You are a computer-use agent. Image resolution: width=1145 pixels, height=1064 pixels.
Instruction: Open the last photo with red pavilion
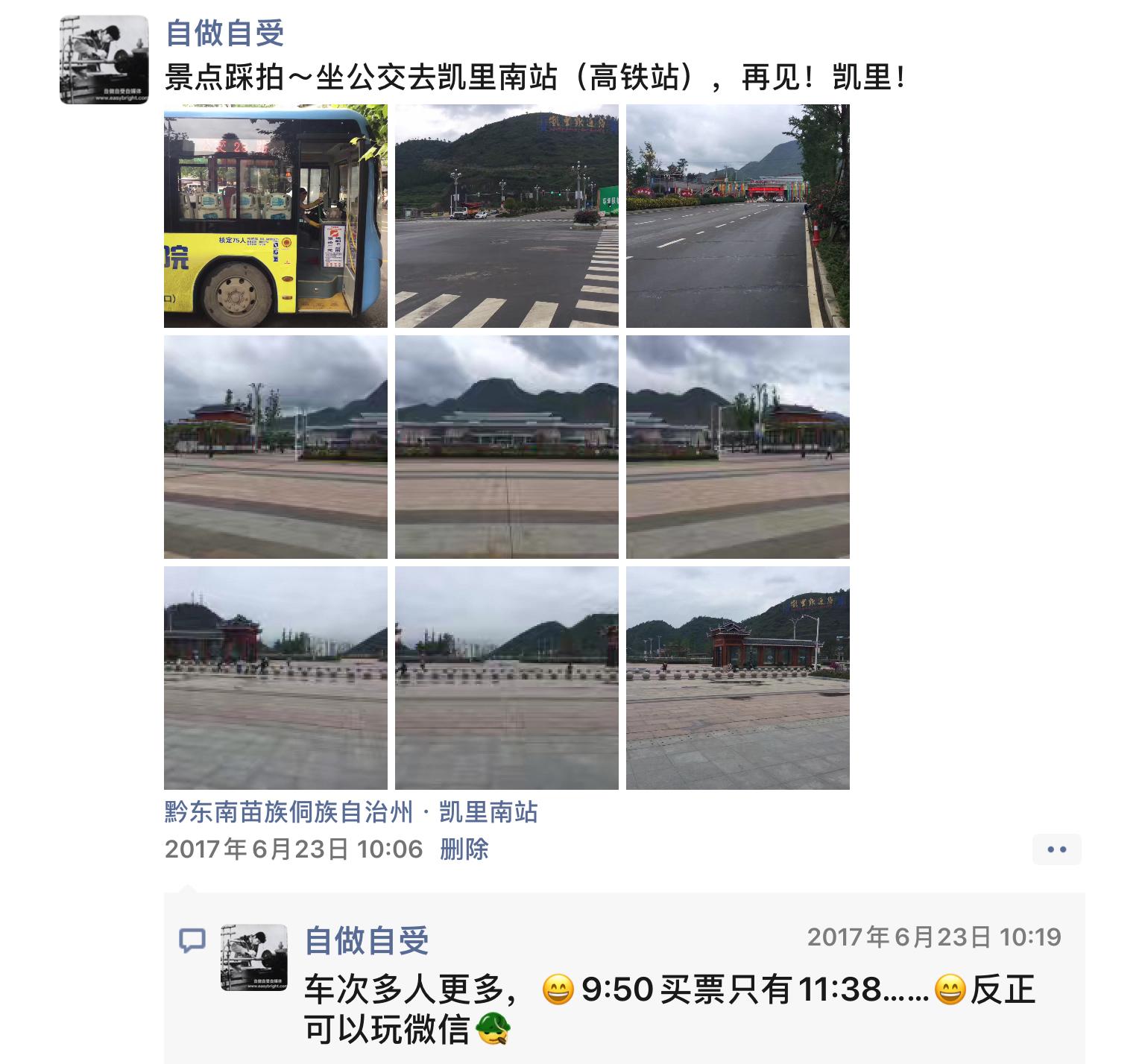[737, 677]
